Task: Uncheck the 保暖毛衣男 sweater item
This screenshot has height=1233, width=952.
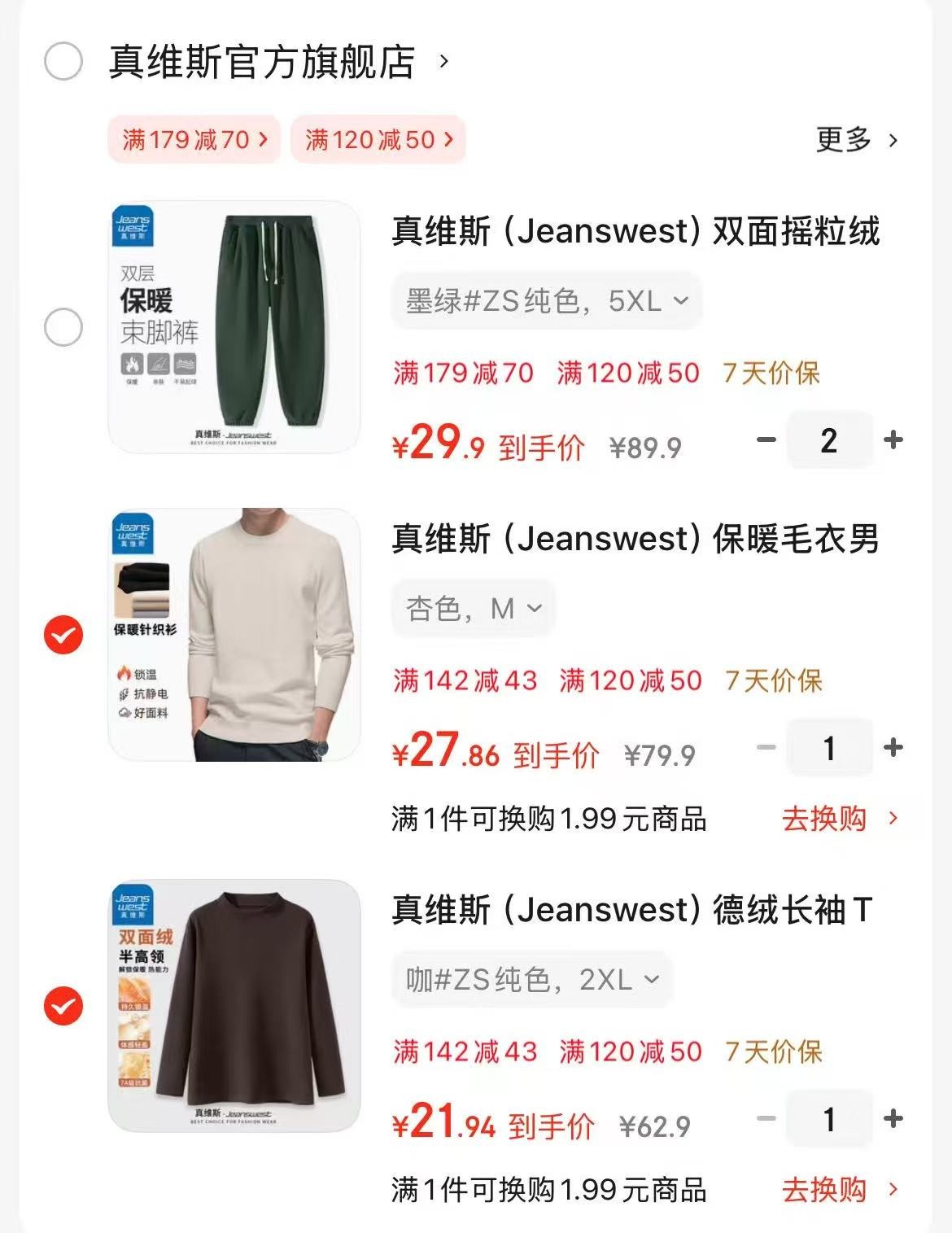Action: (x=63, y=636)
